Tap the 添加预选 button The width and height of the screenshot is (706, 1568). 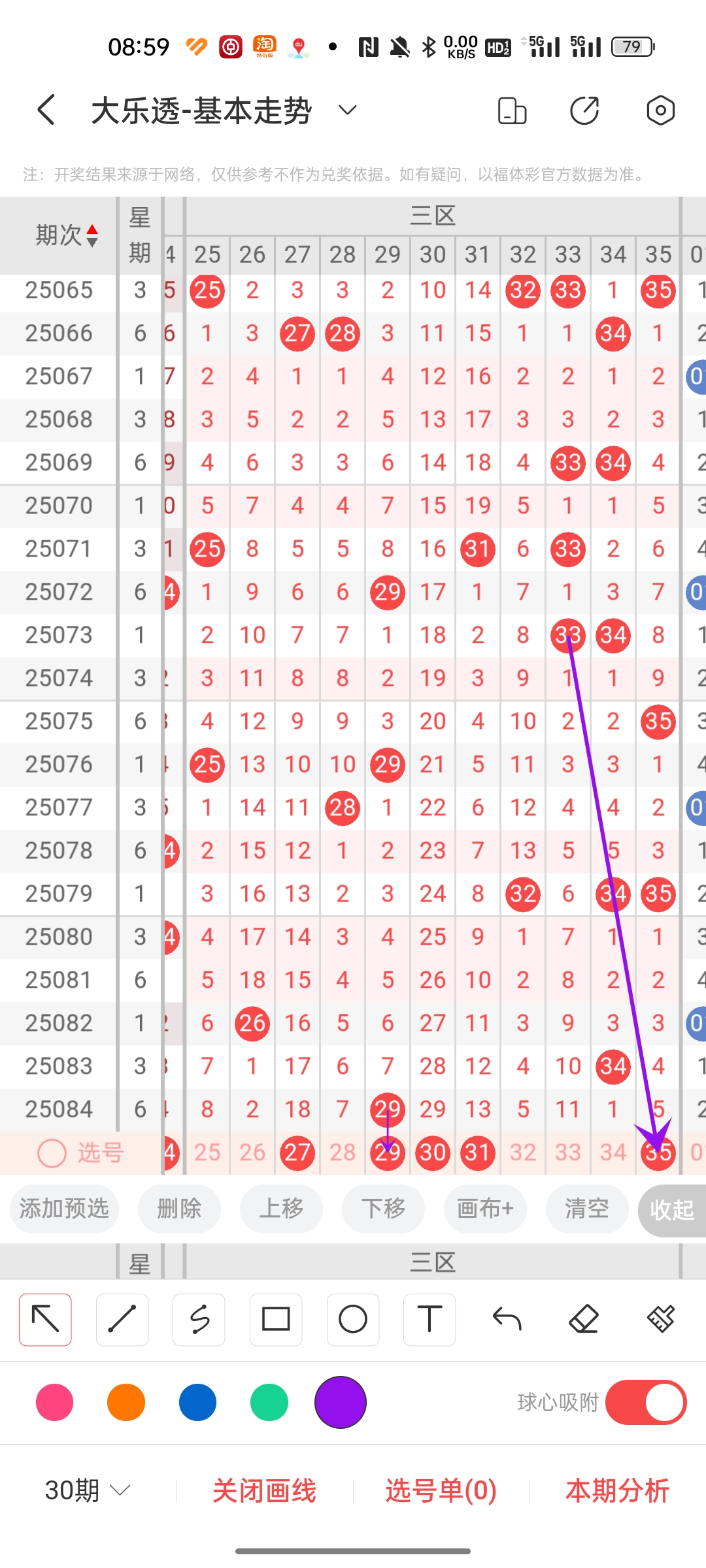tap(64, 1209)
